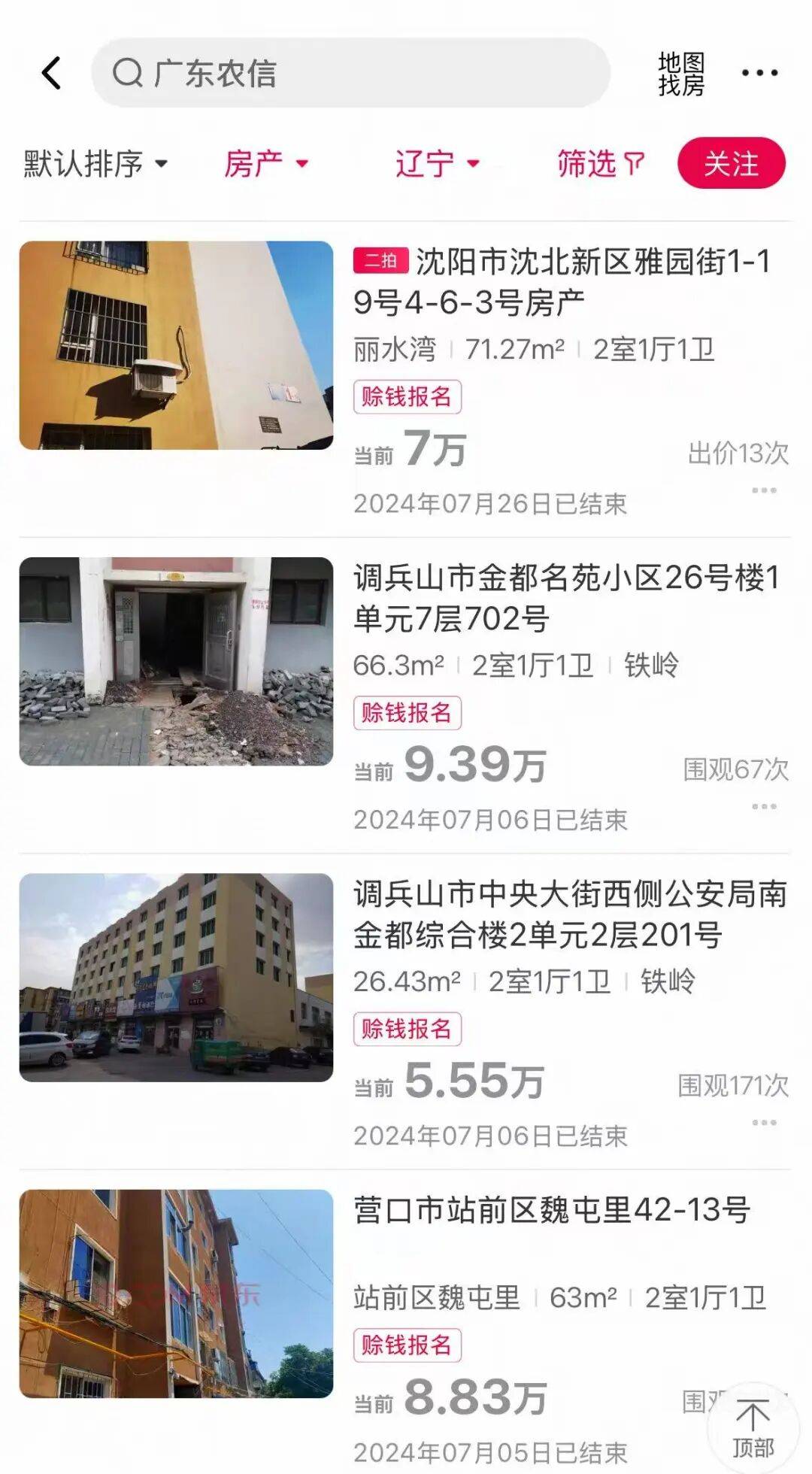Expand the 辽宁 region dropdown
The image size is (812, 1474).
[437, 163]
